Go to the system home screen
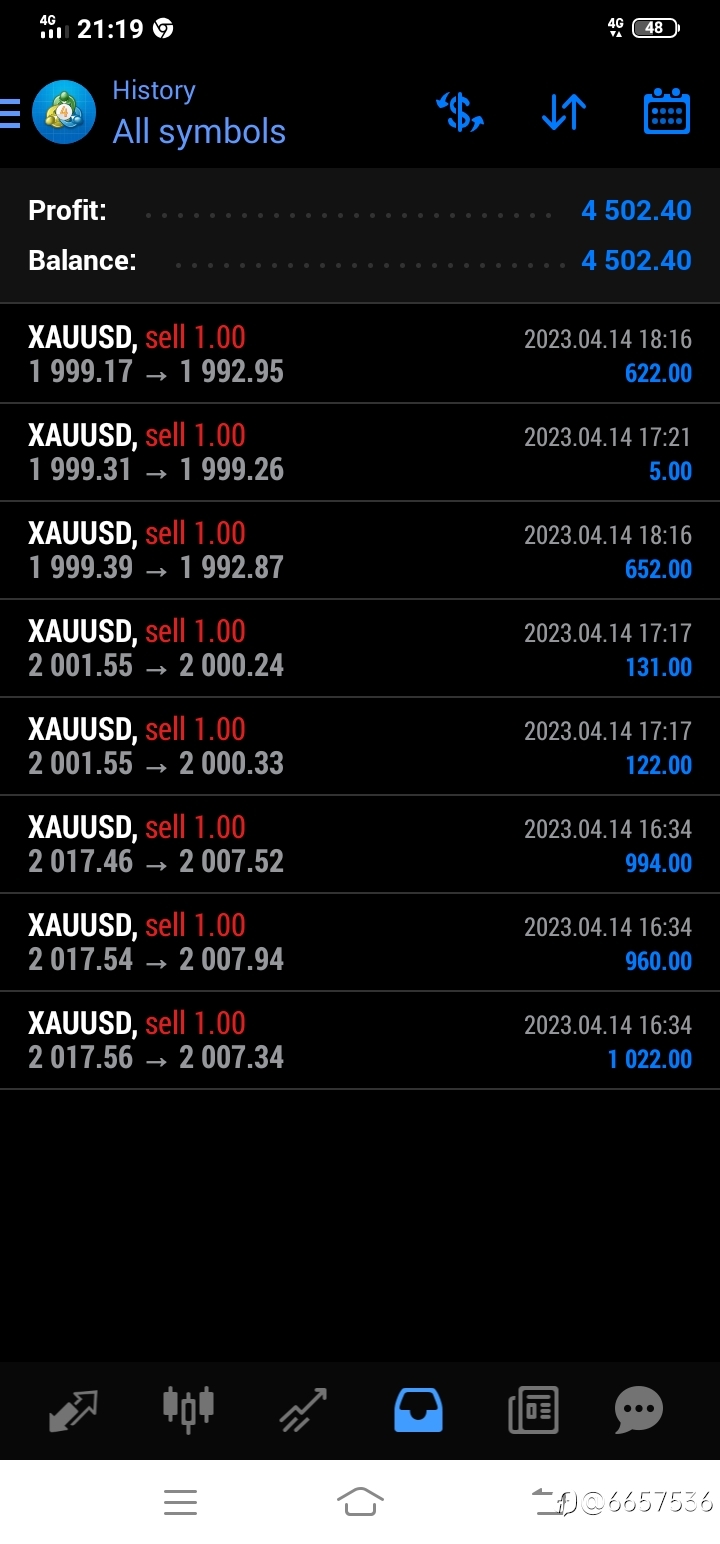 coord(360,1501)
